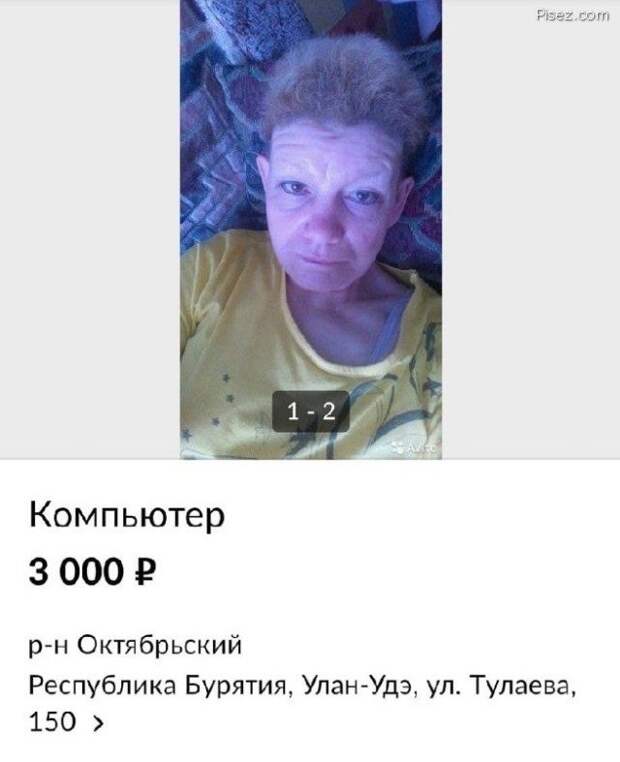Open the listing photo in full view
The width and height of the screenshot is (620, 762).
310,230
